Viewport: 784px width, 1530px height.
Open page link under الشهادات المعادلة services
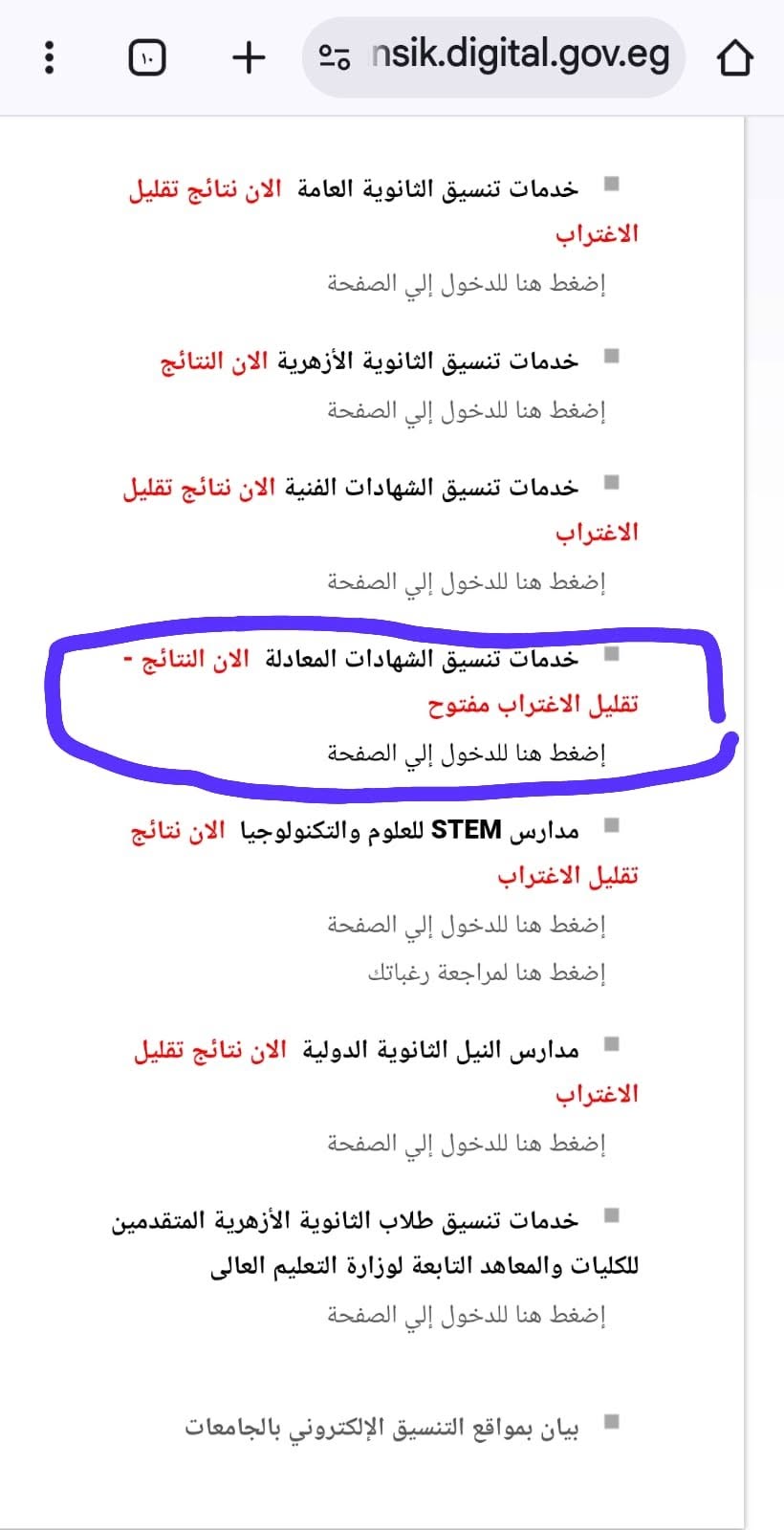click(467, 754)
